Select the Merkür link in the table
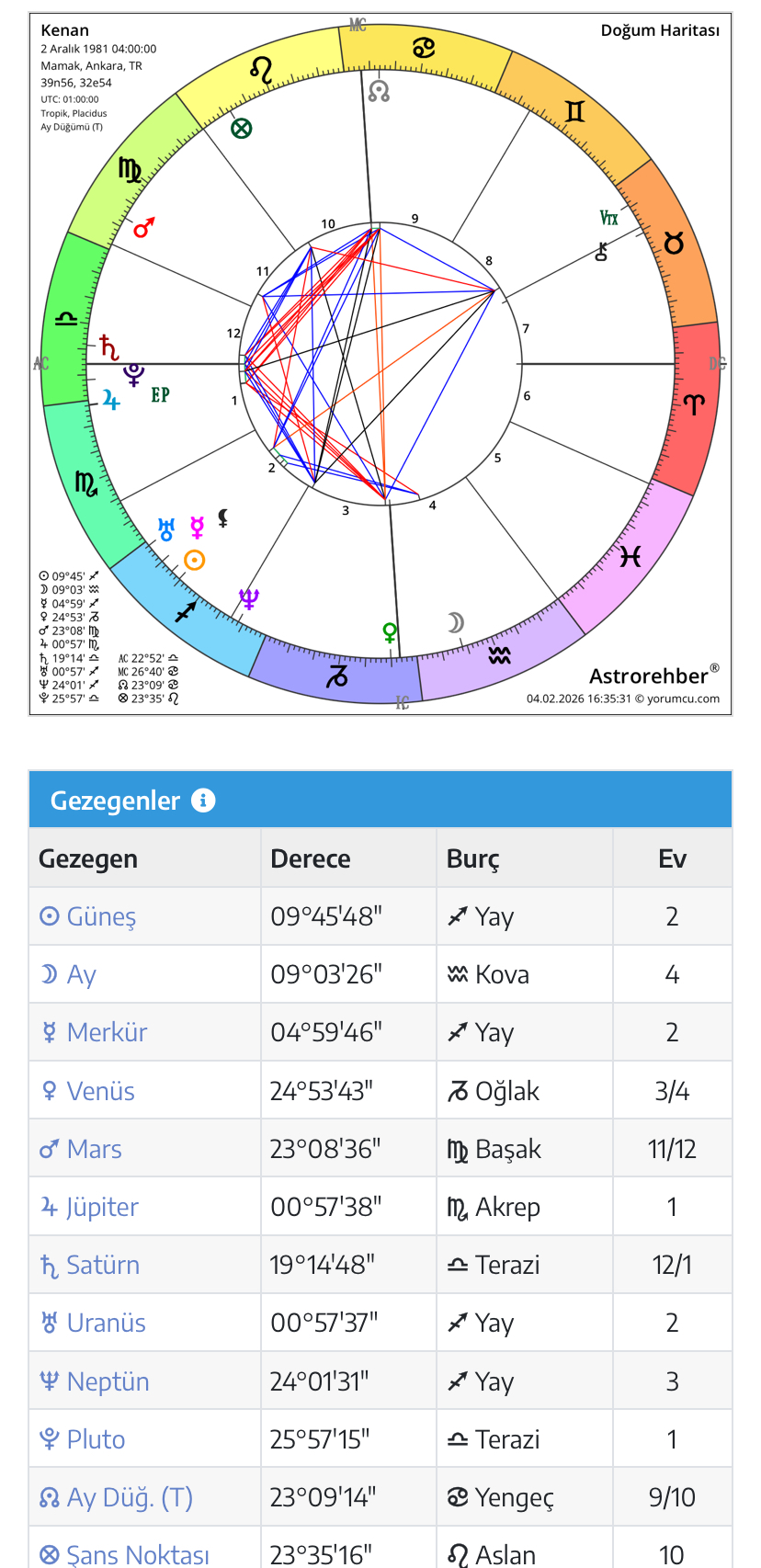The width and height of the screenshot is (761, 1568). (x=94, y=1033)
